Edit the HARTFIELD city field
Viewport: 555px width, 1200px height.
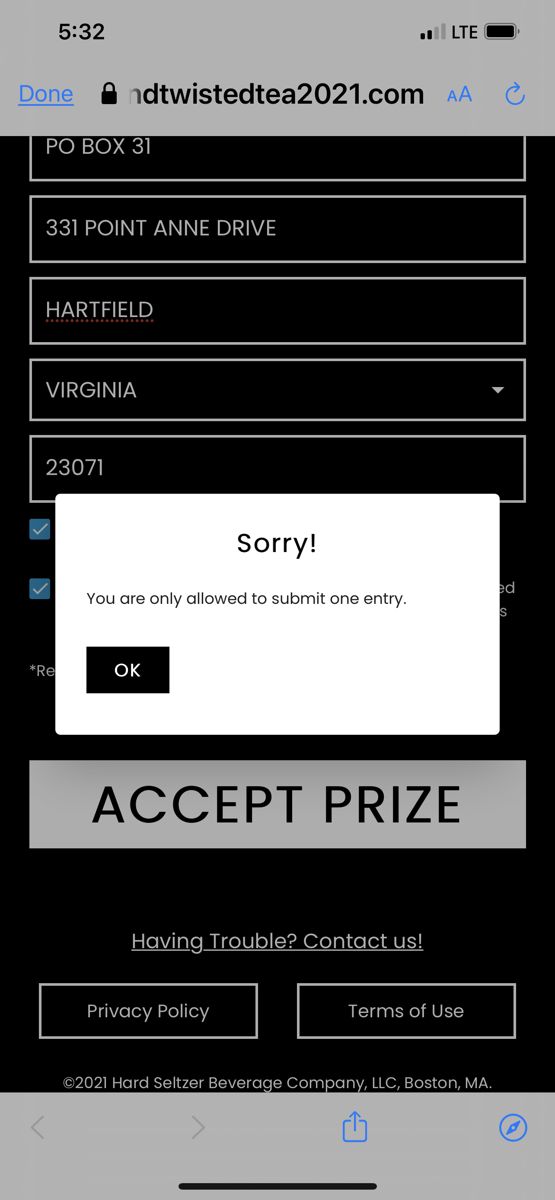click(277, 310)
